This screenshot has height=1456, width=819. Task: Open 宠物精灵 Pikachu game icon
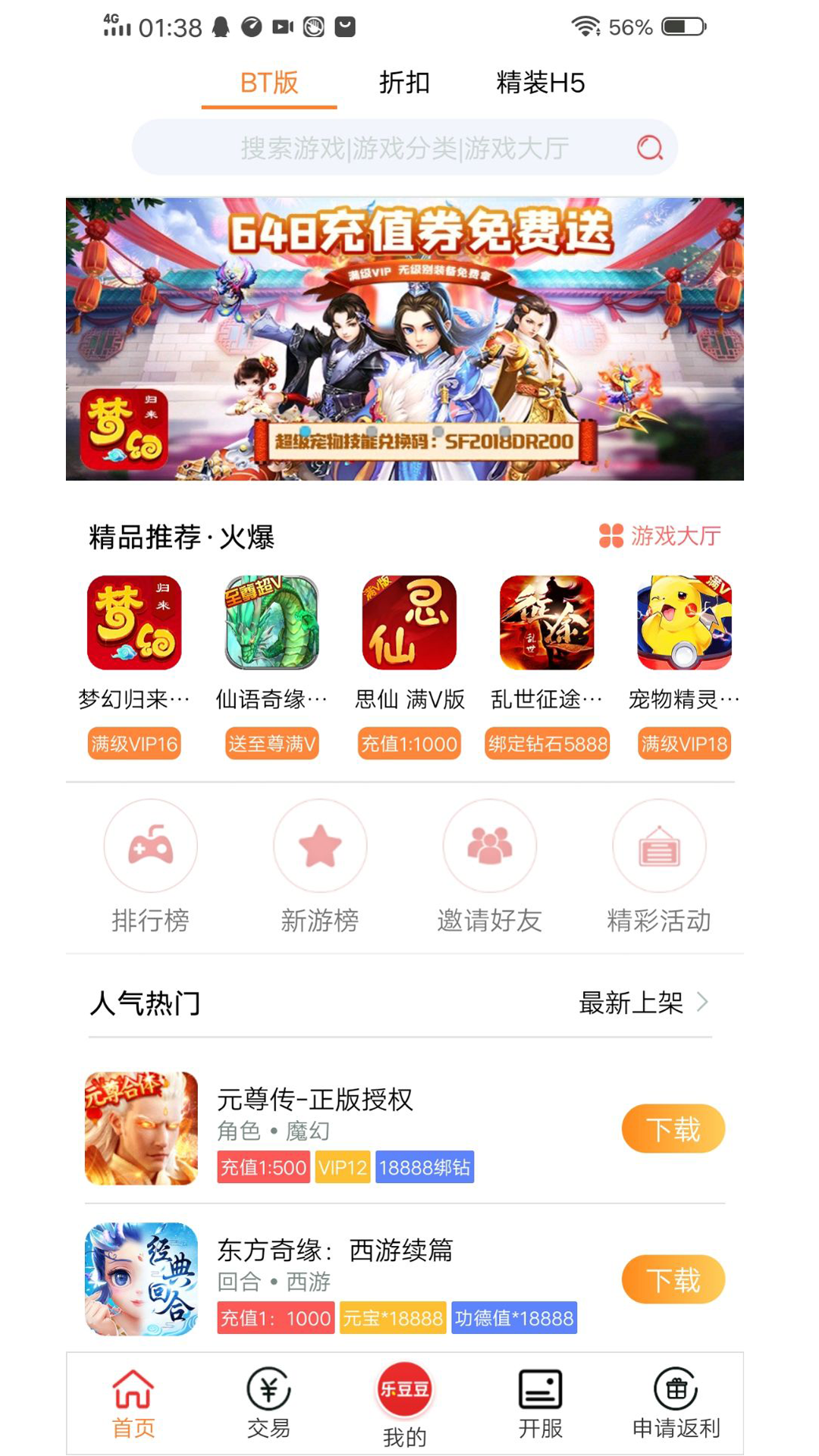(683, 622)
